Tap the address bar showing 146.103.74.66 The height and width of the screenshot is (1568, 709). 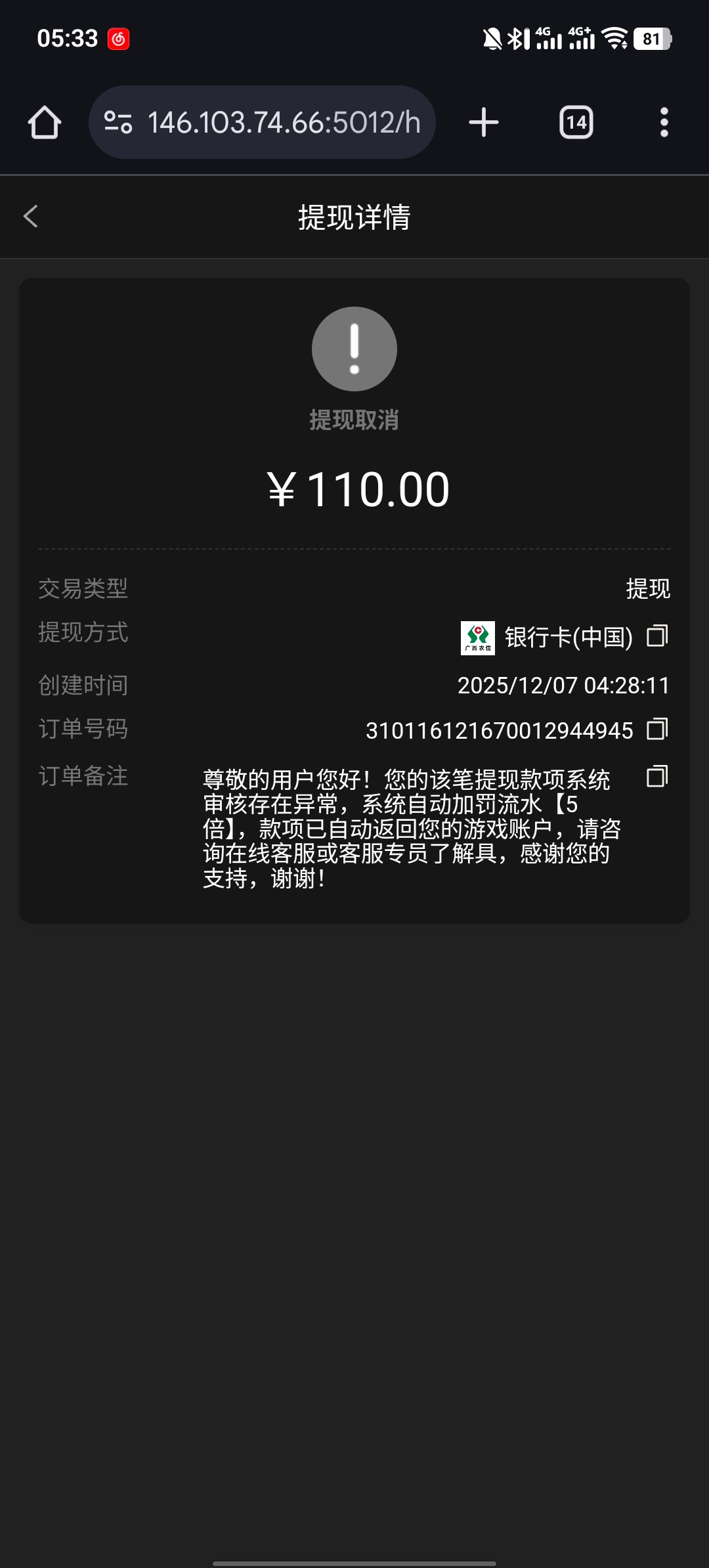pos(284,123)
